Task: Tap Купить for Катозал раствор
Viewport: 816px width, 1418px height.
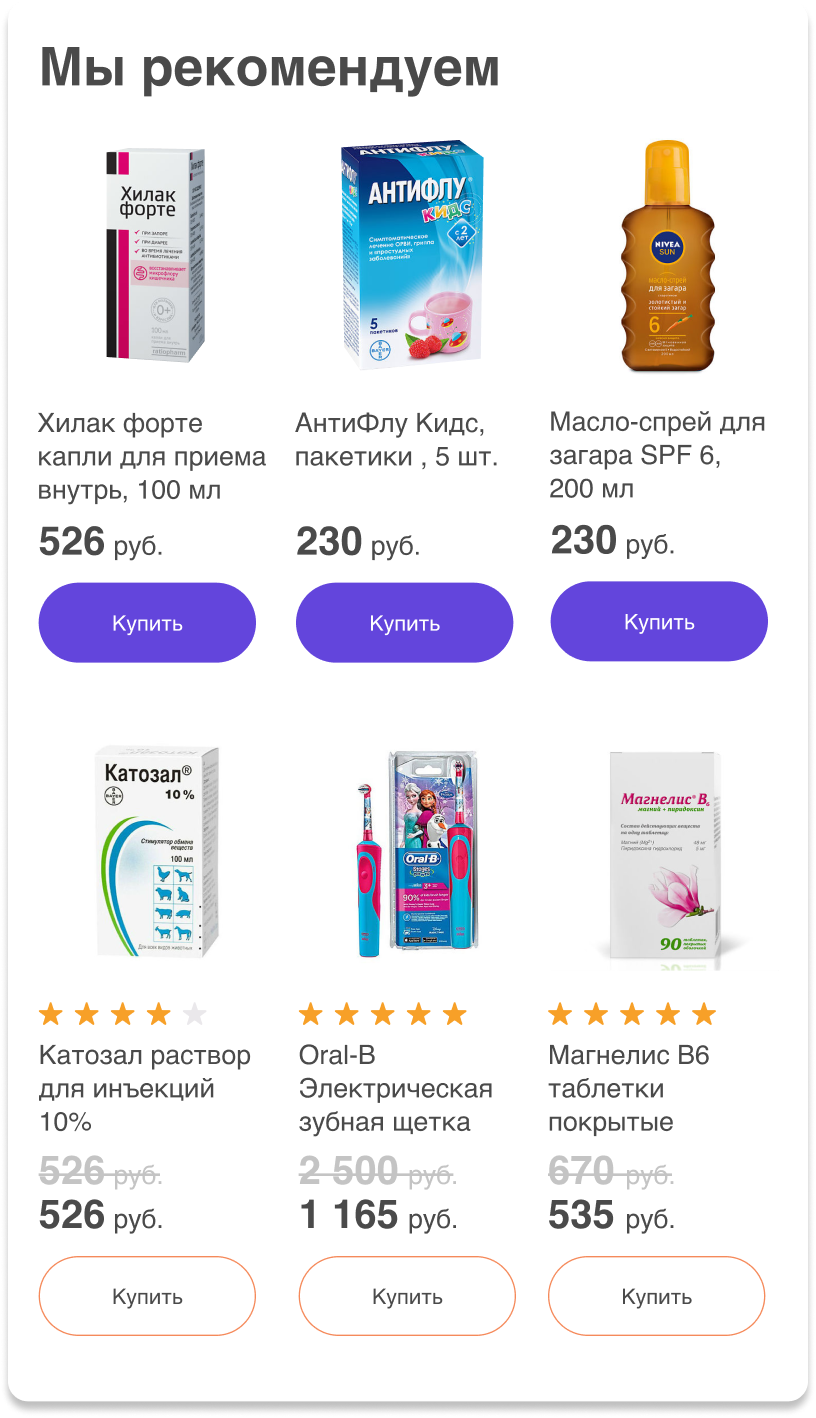Action: pos(147,1296)
